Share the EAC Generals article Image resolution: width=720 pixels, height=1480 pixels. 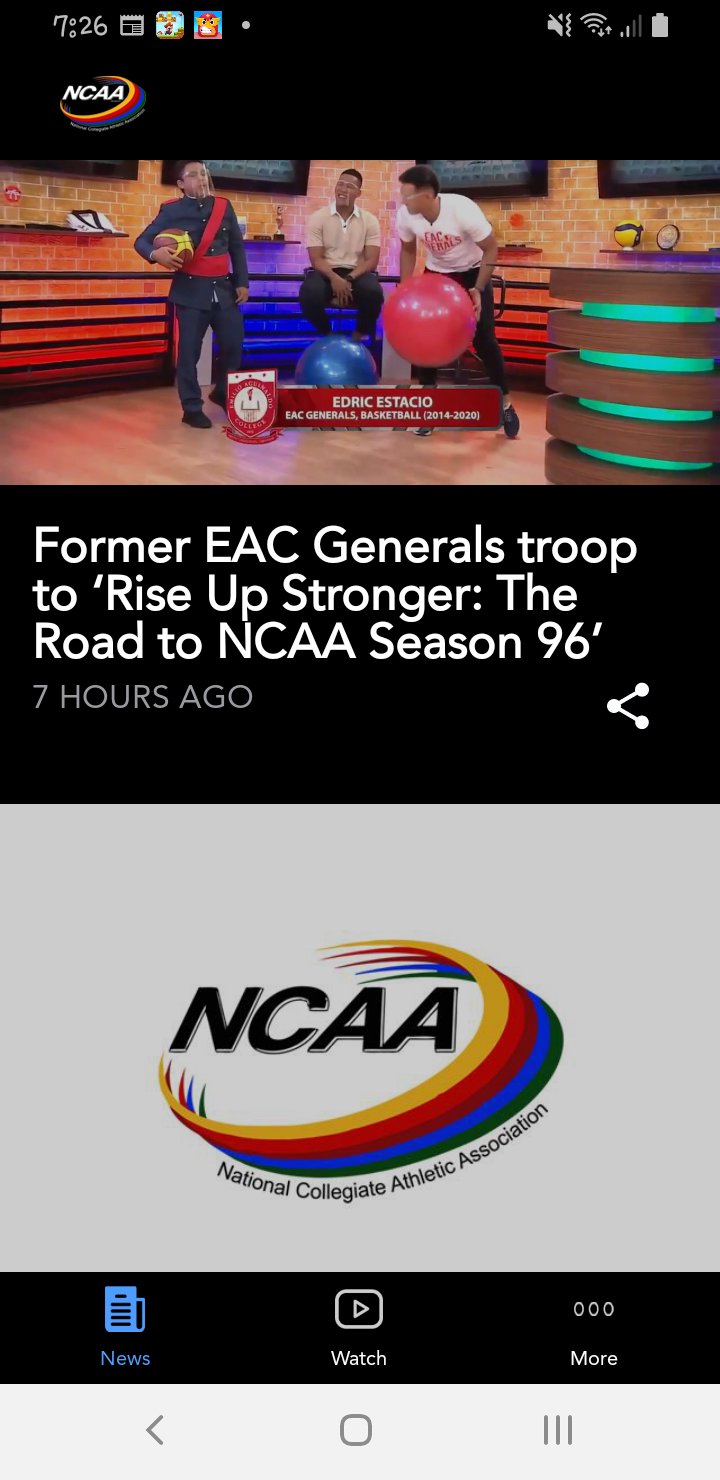[x=628, y=706]
